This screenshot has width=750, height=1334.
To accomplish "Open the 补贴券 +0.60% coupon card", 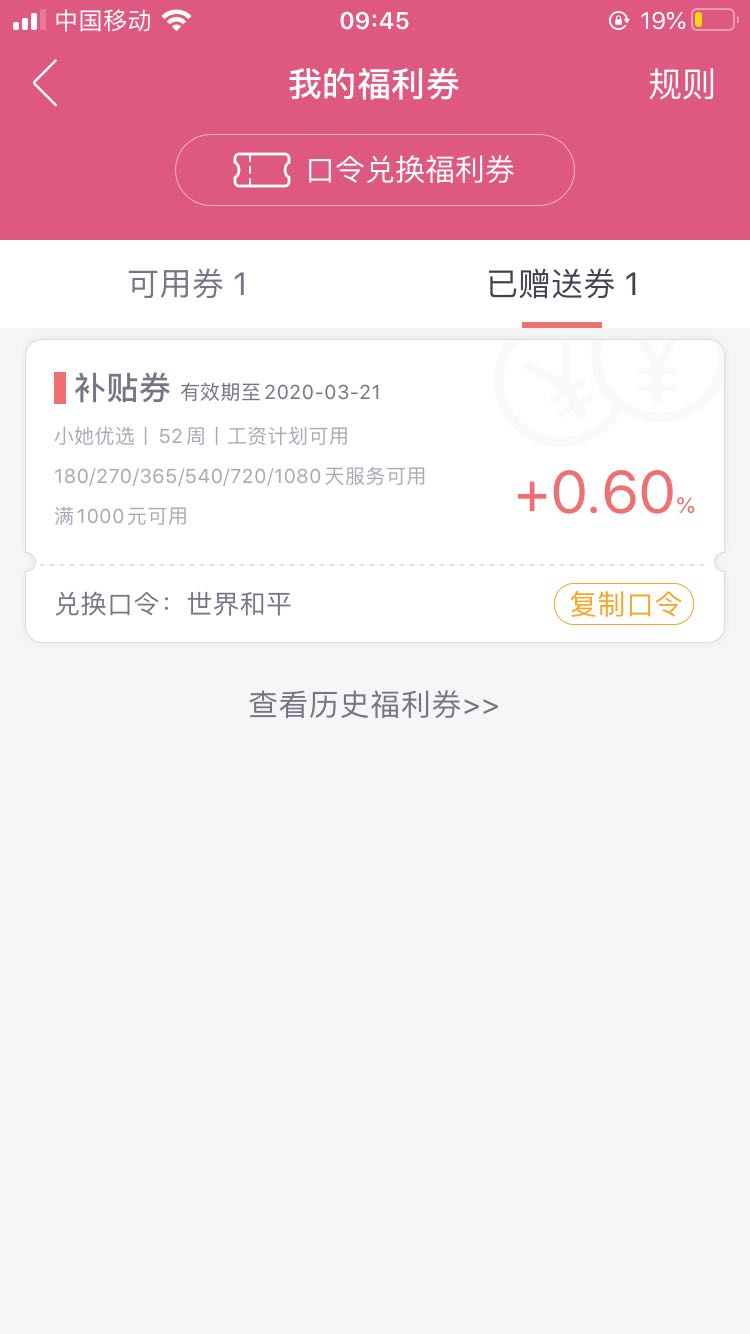I will tap(375, 452).
